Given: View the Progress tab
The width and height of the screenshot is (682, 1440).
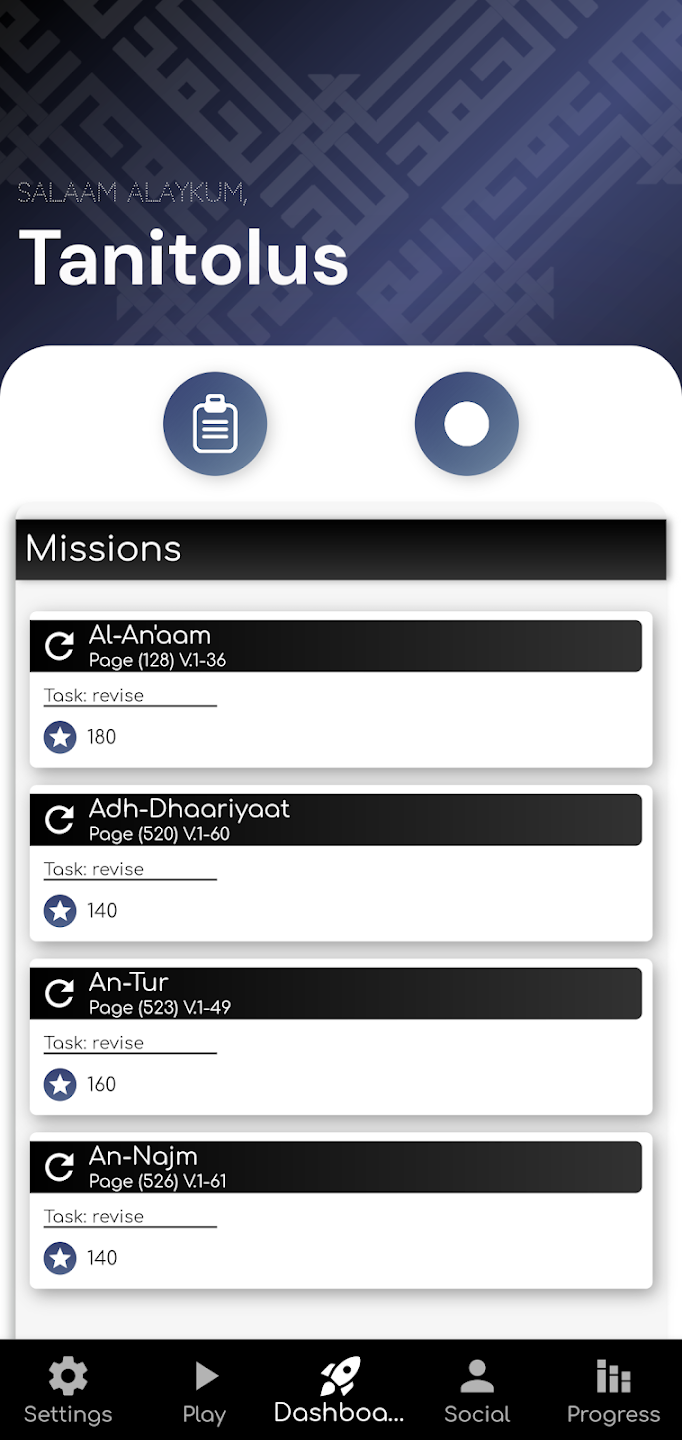Looking at the screenshot, I should [x=613, y=1391].
